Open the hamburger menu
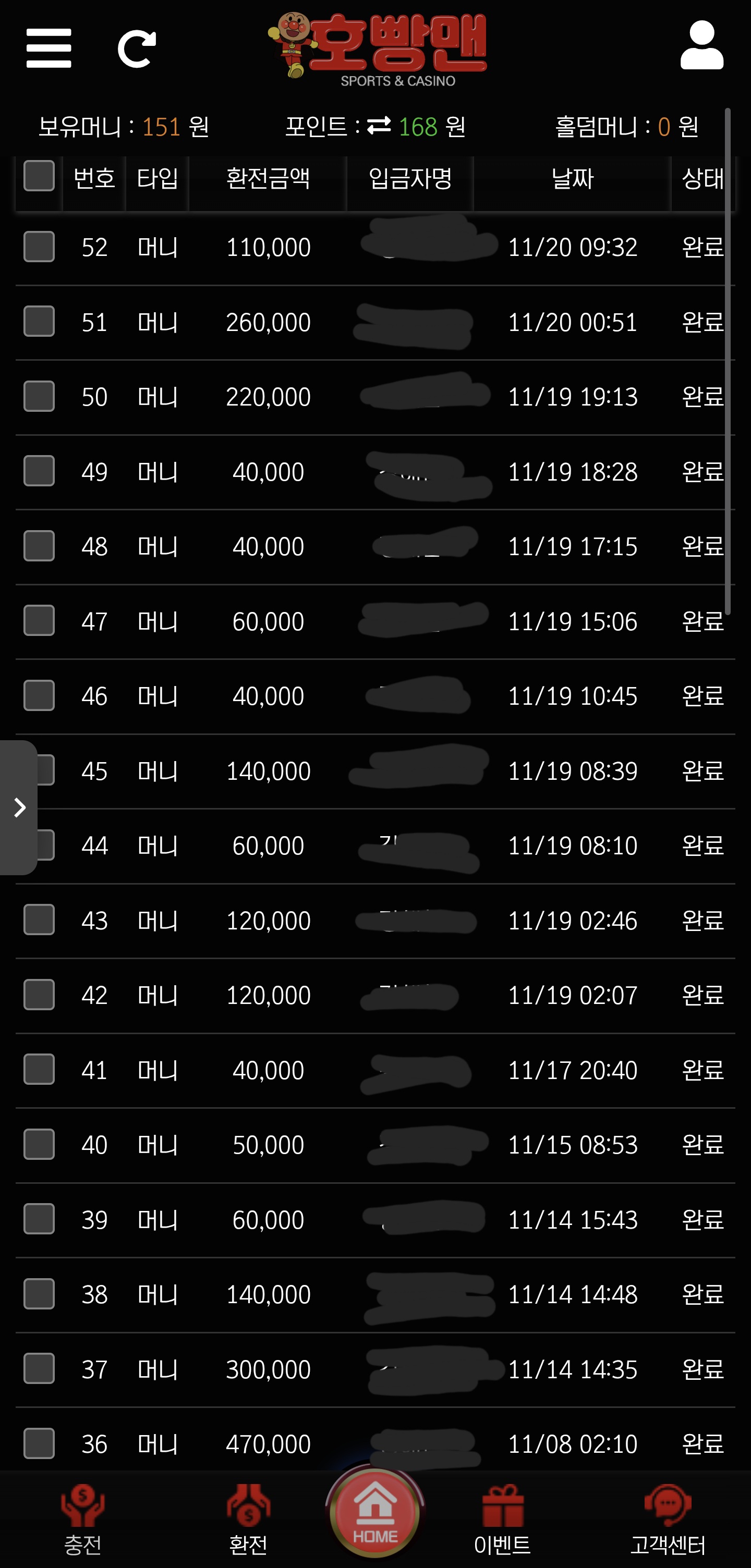 click(49, 47)
